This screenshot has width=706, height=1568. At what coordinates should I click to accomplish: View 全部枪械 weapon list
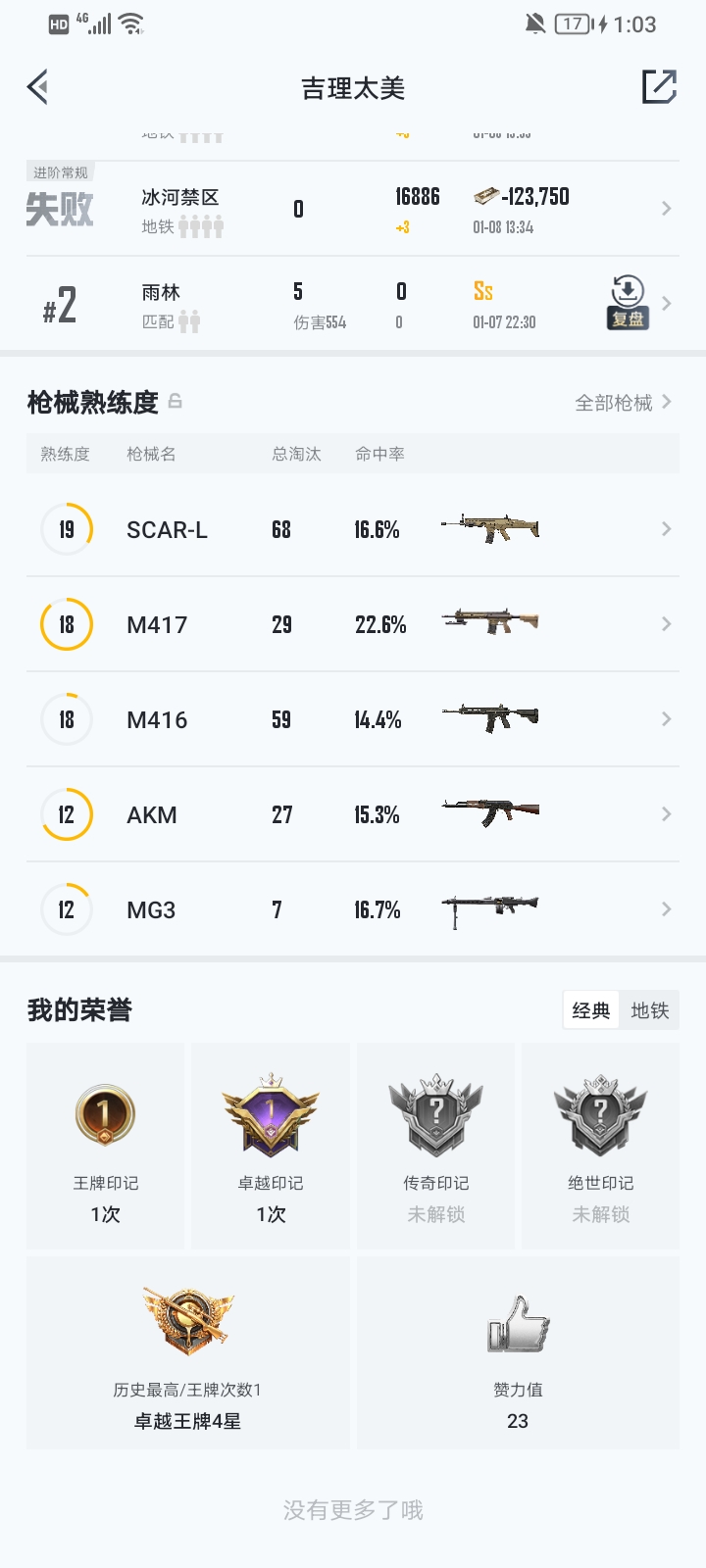click(623, 403)
